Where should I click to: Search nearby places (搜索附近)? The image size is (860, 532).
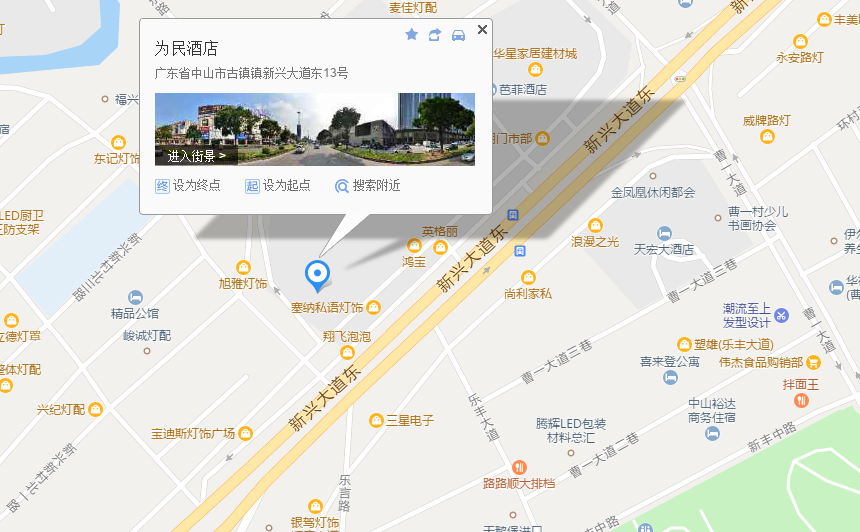pyautogui.click(x=367, y=186)
